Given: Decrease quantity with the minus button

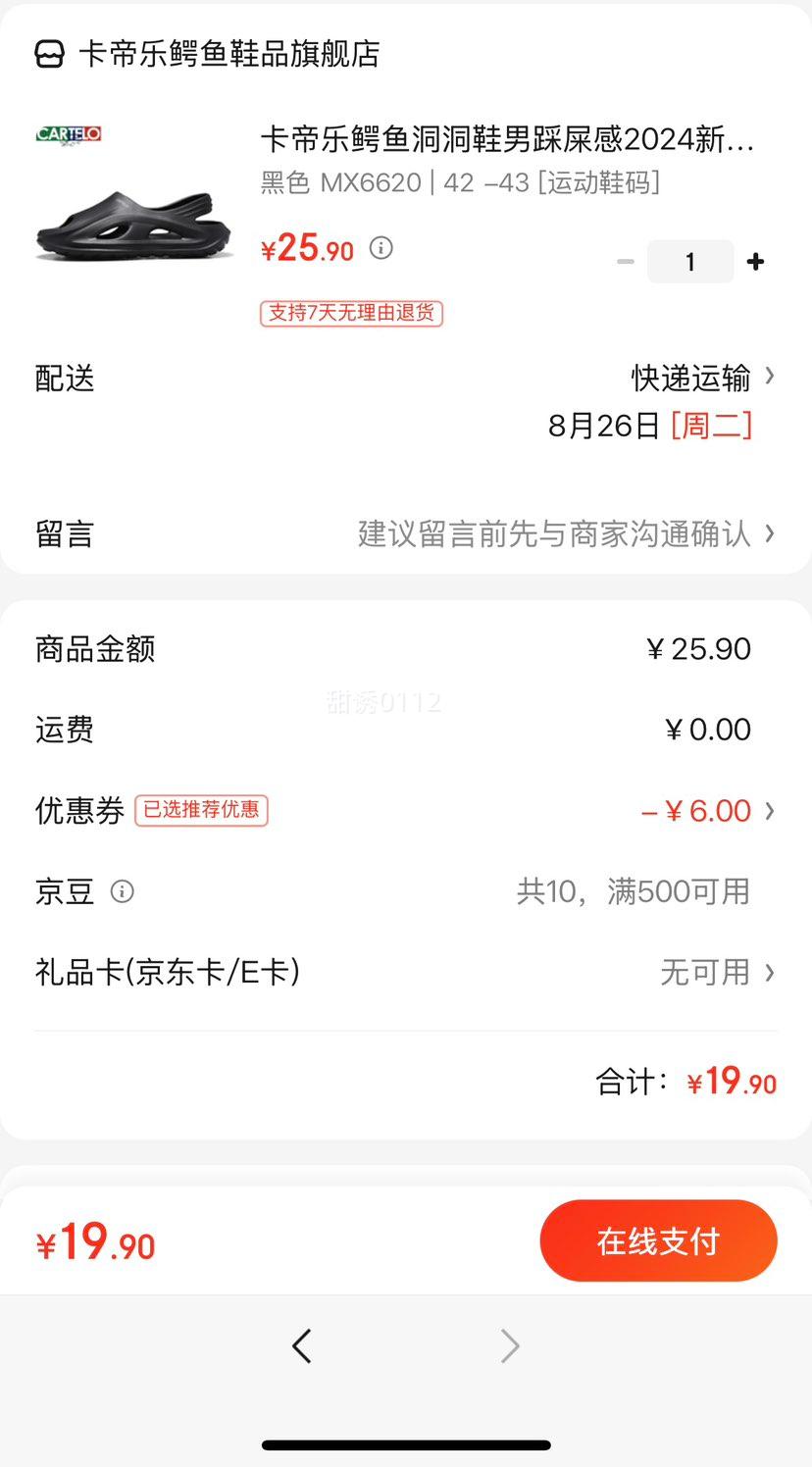Looking at the screenshot, I should pos(625,262).
